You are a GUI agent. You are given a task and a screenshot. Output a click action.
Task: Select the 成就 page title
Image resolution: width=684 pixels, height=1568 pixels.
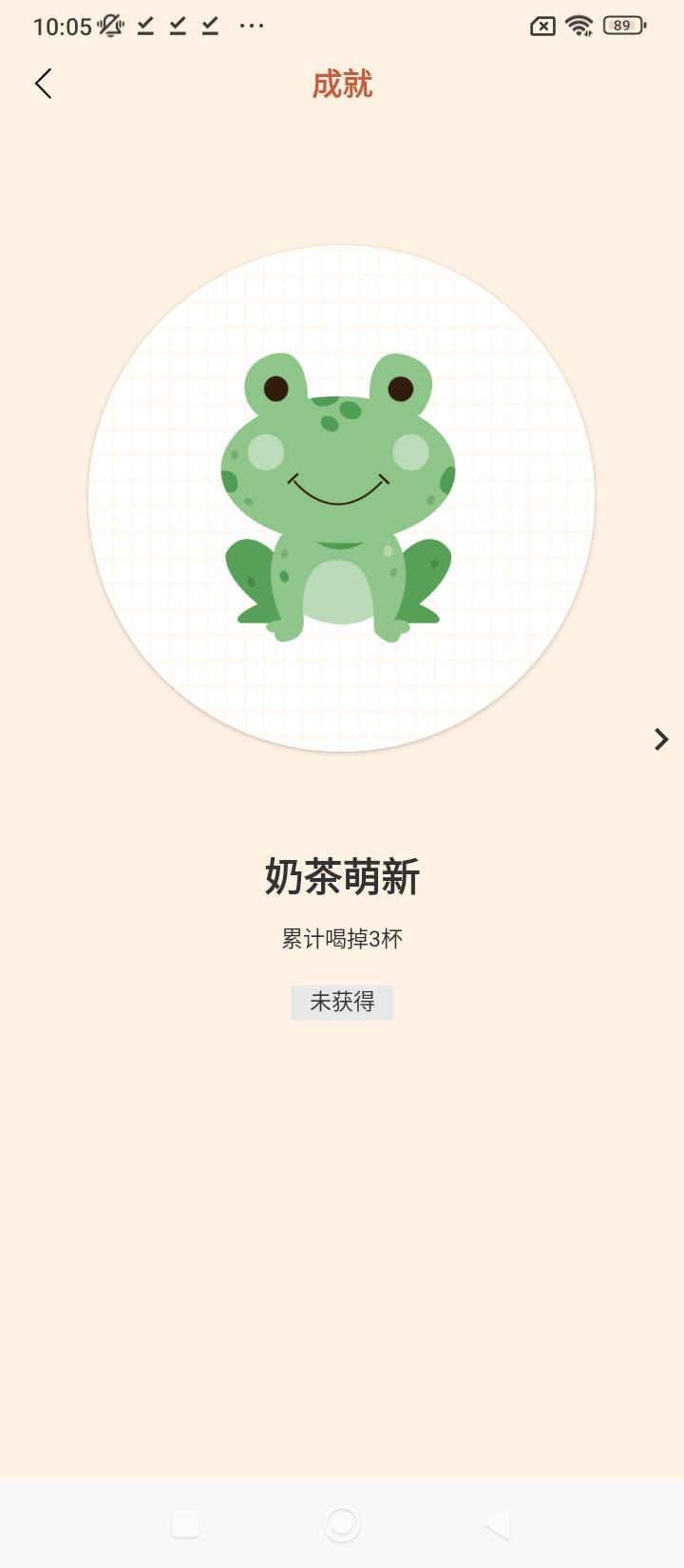[343, 85]
